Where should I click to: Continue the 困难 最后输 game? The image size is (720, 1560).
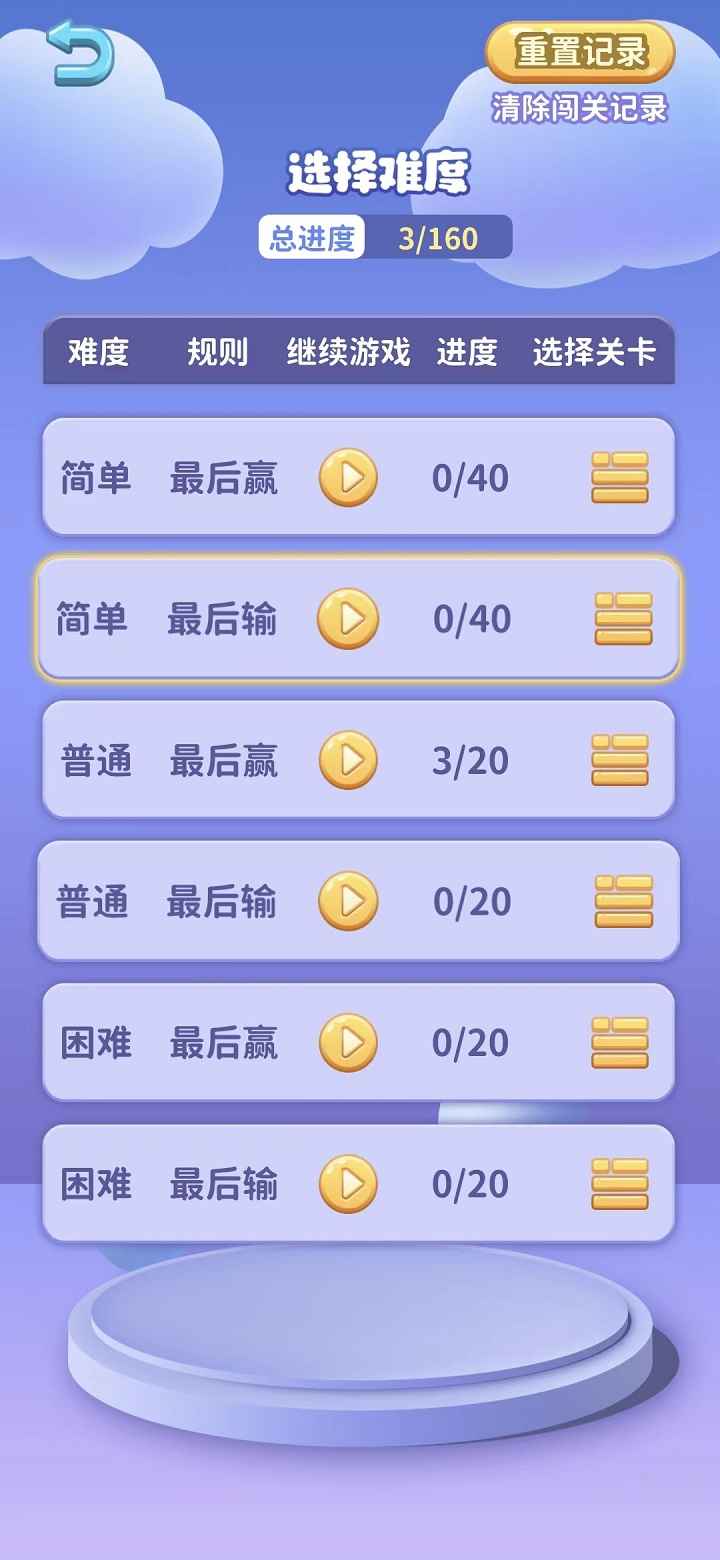coord(348,1184)
